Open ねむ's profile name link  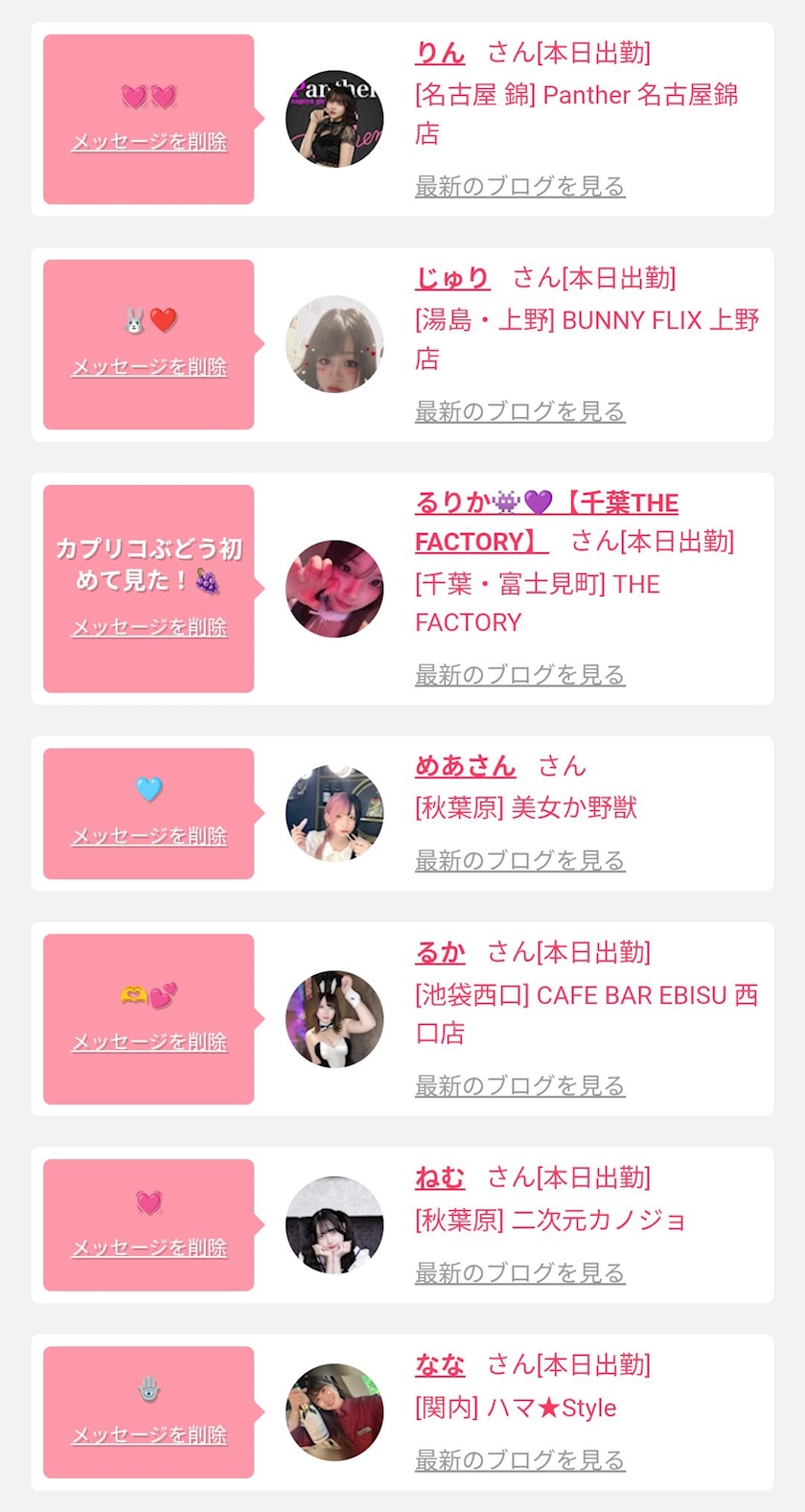[x=440, y=1177]
